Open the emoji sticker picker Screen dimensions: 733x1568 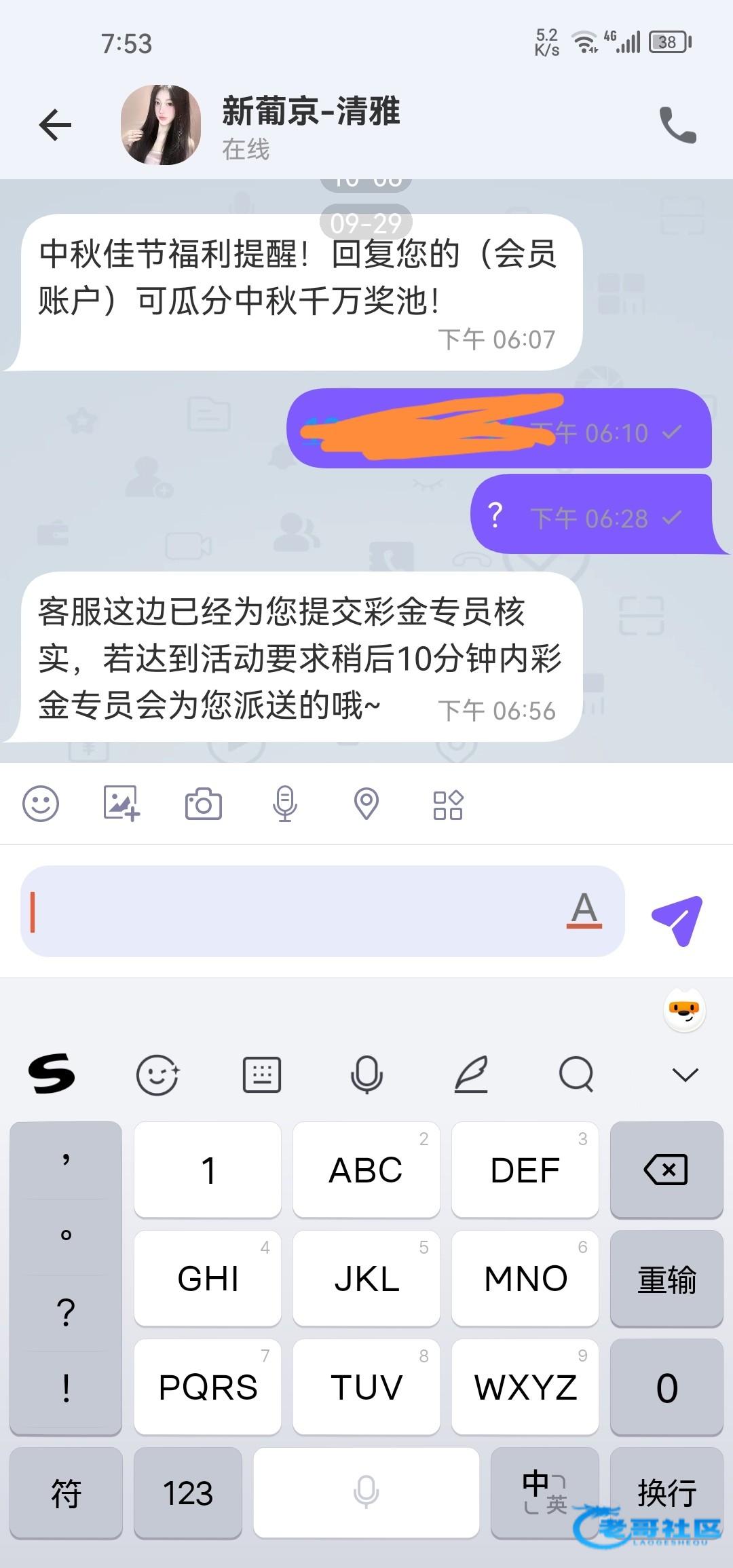(41, 804)
